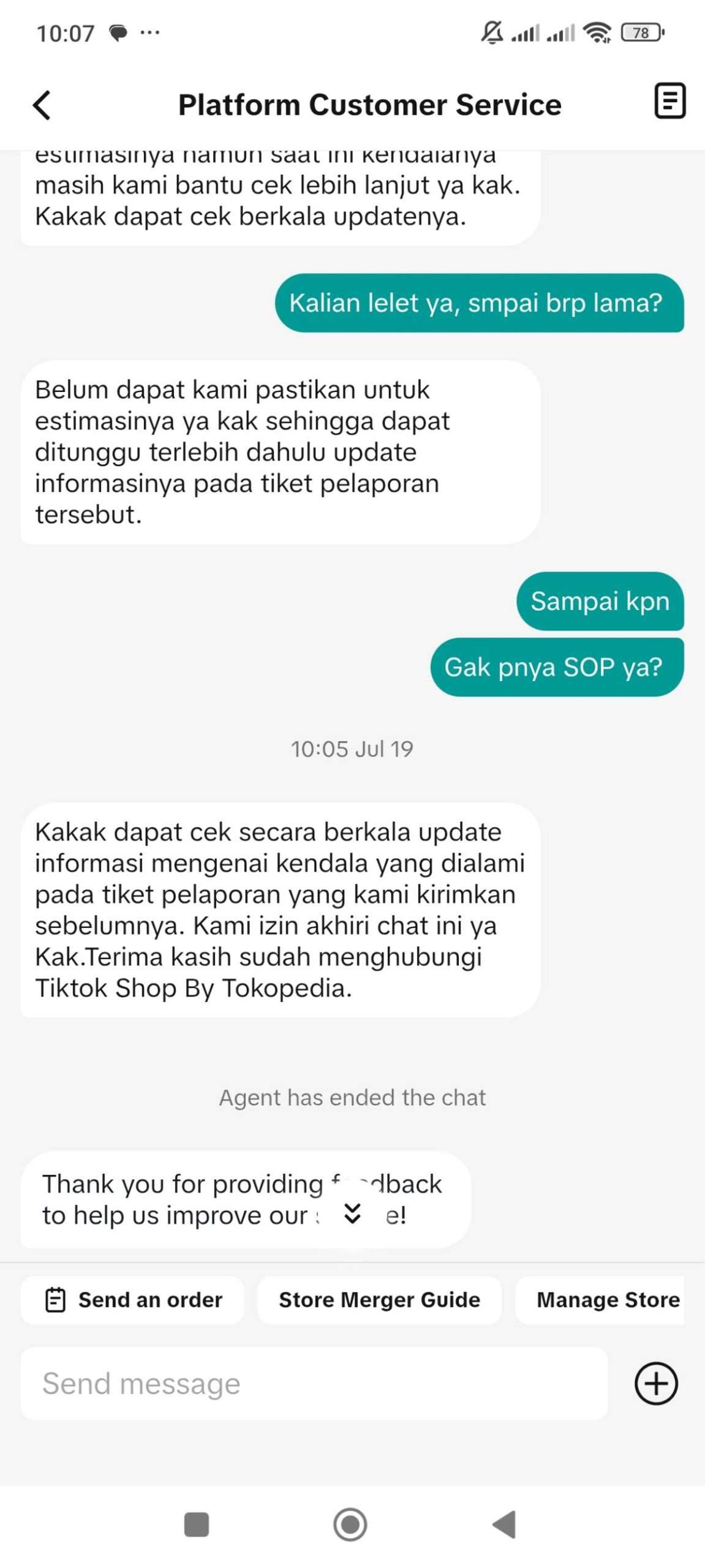Jump to latest message with down chevron
The width and height of the screenshot is (705, 1568).
pos(352,1213)
